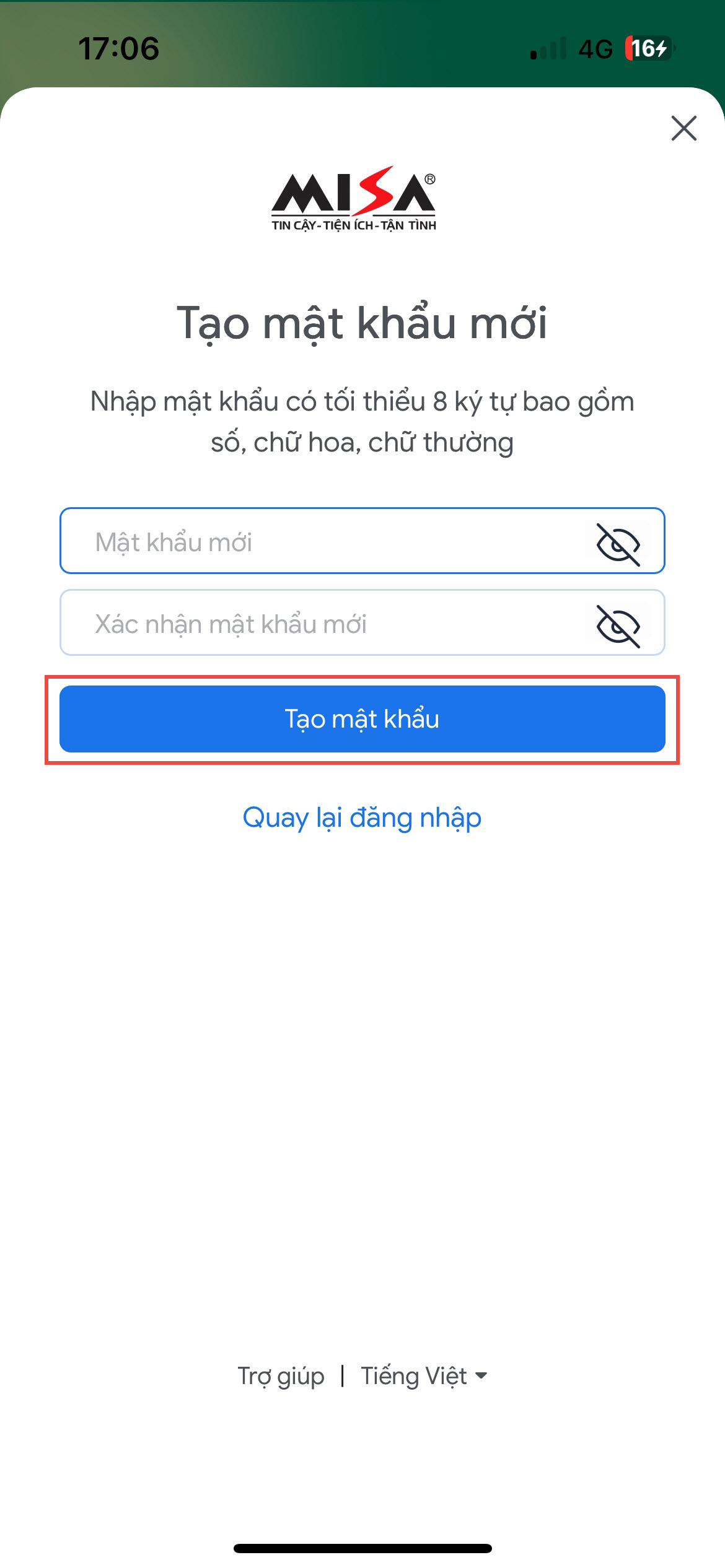
Task: Tap the Tạo mật khẩu button
Action: pyautogui.click(x=362, y=719)
